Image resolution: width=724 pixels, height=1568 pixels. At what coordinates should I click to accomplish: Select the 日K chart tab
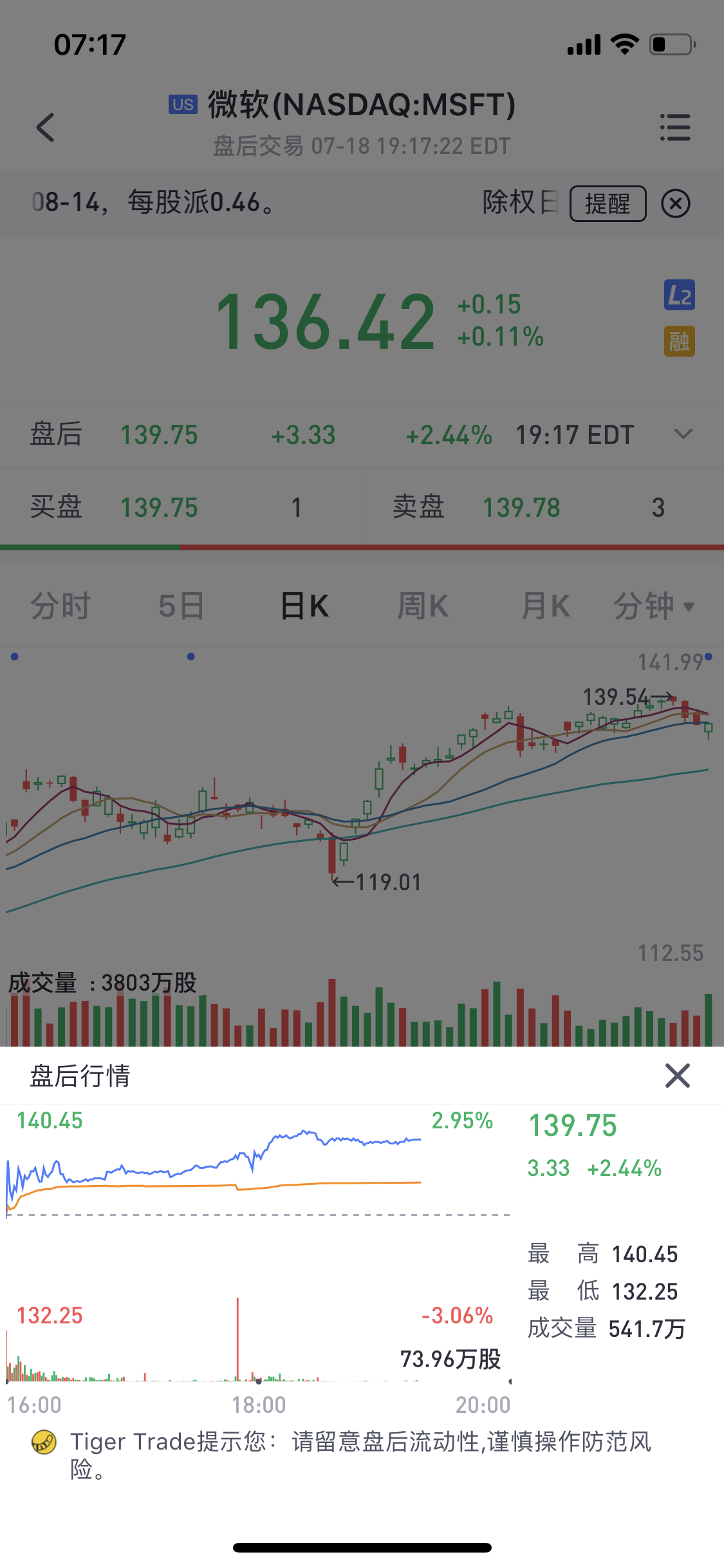[304, 606]
